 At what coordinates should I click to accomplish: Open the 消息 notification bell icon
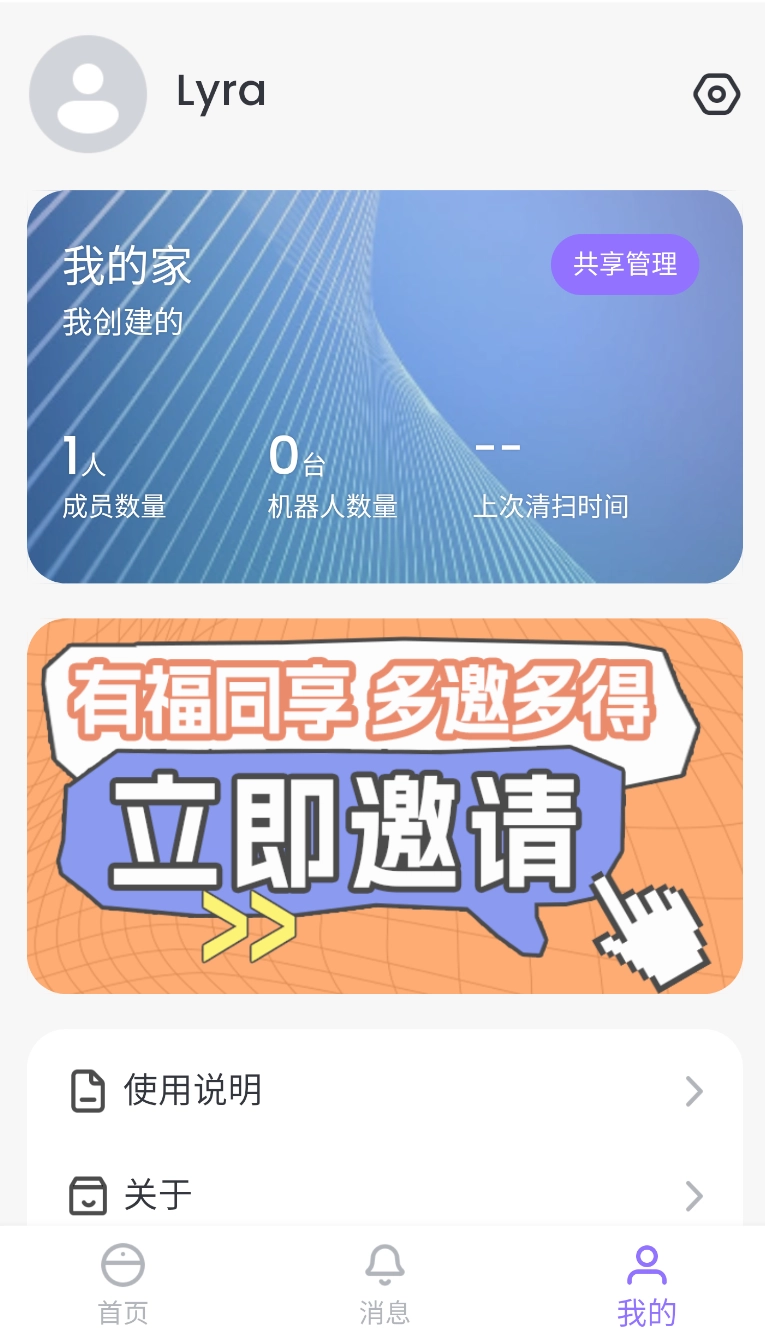tap(383, 1264)
